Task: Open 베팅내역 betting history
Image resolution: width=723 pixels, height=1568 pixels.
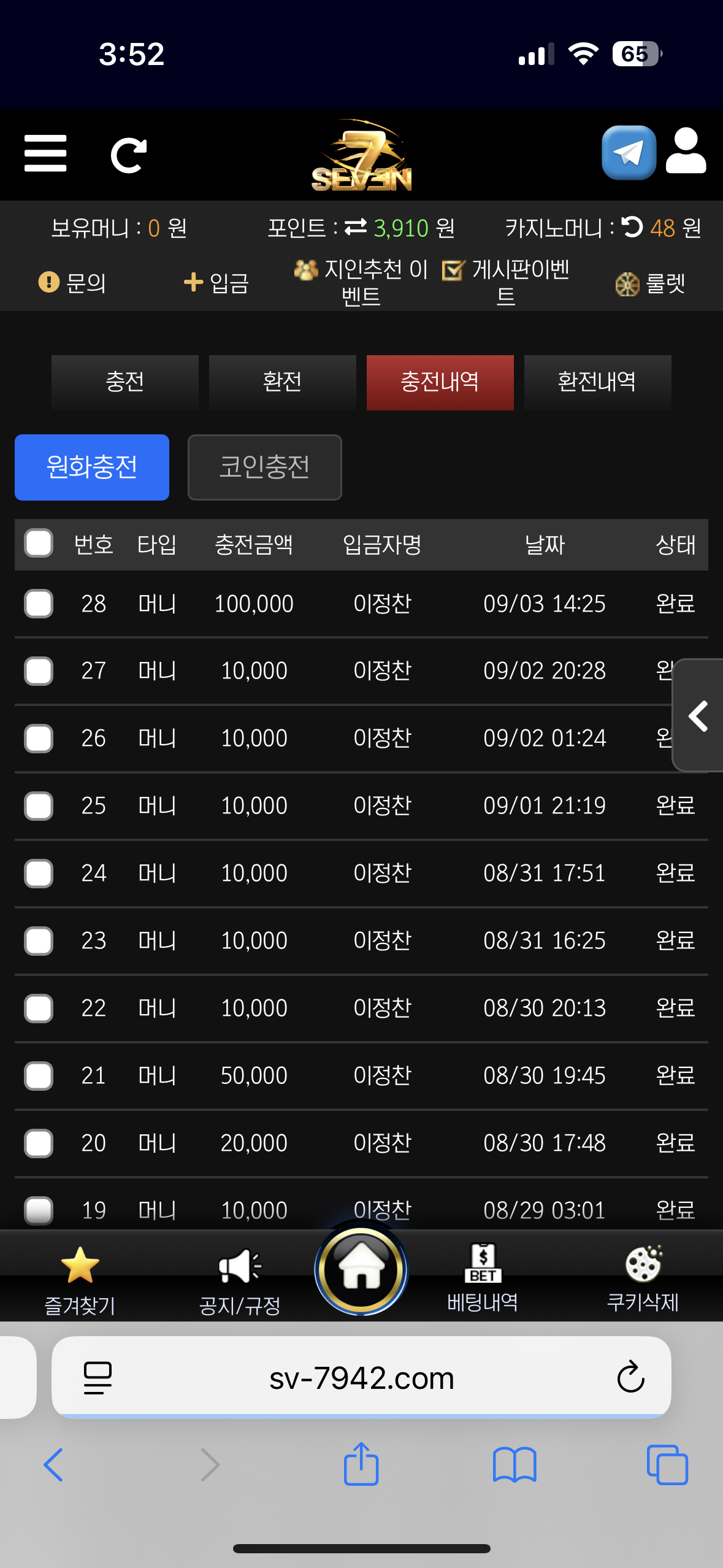Action: coord(483,1279)
